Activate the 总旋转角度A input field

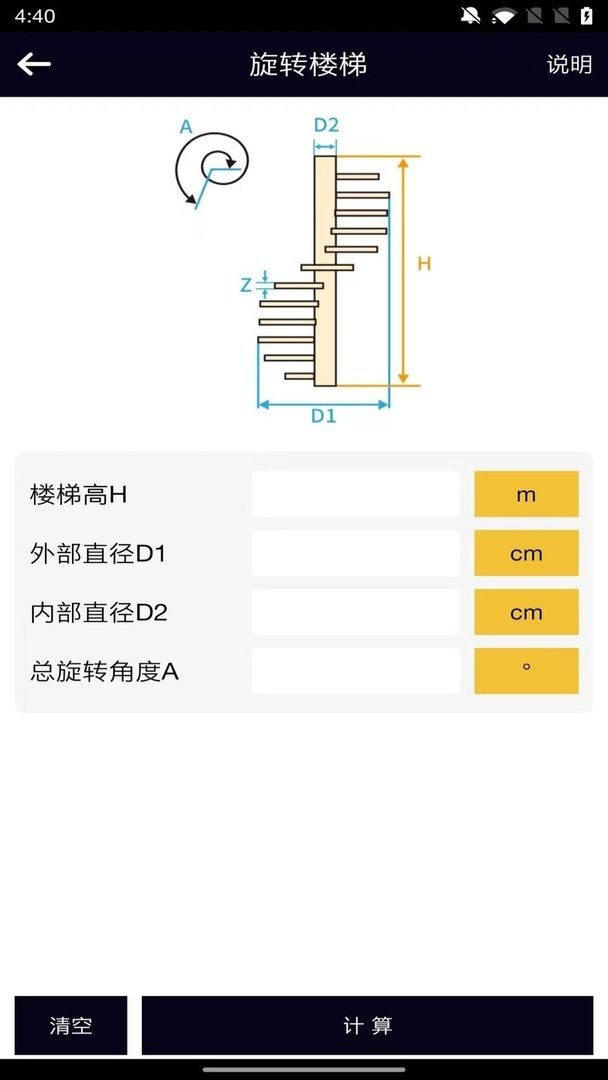tap(355, 671)
